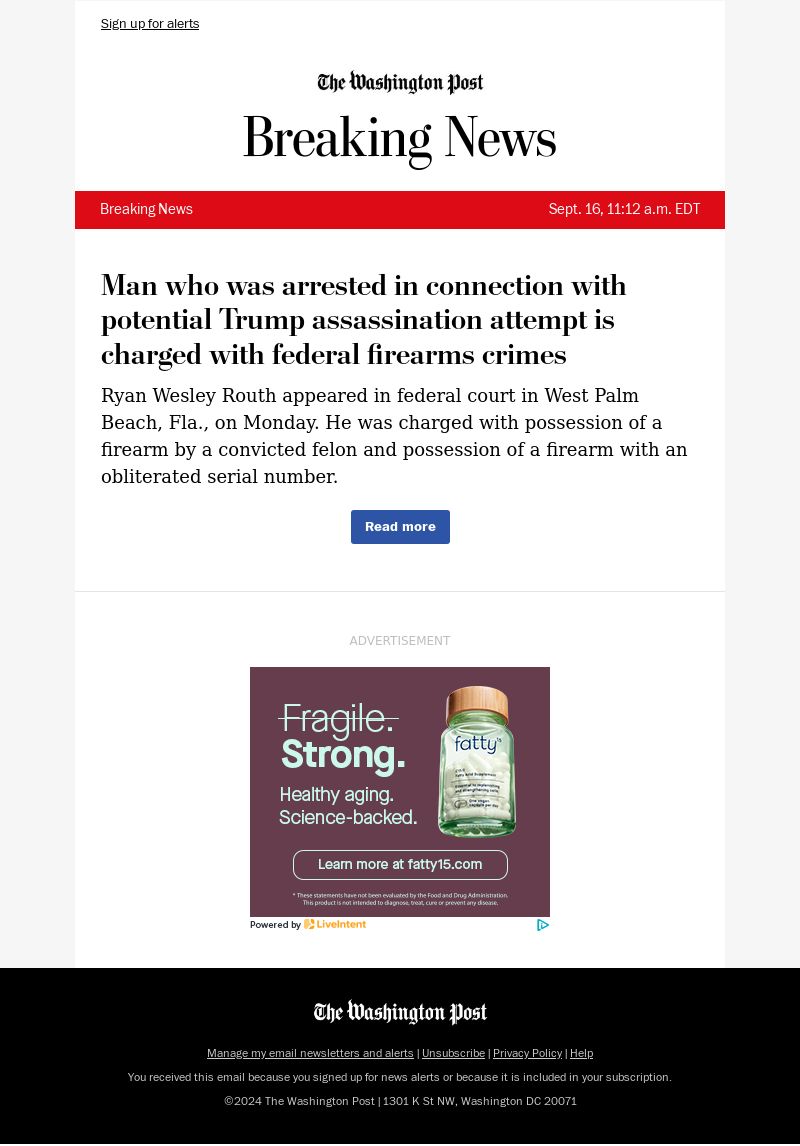Tap the Sign up for alerts link
Image resolution: width=800 pixels, height=1146 pixels.
click(x=150, y=24)
